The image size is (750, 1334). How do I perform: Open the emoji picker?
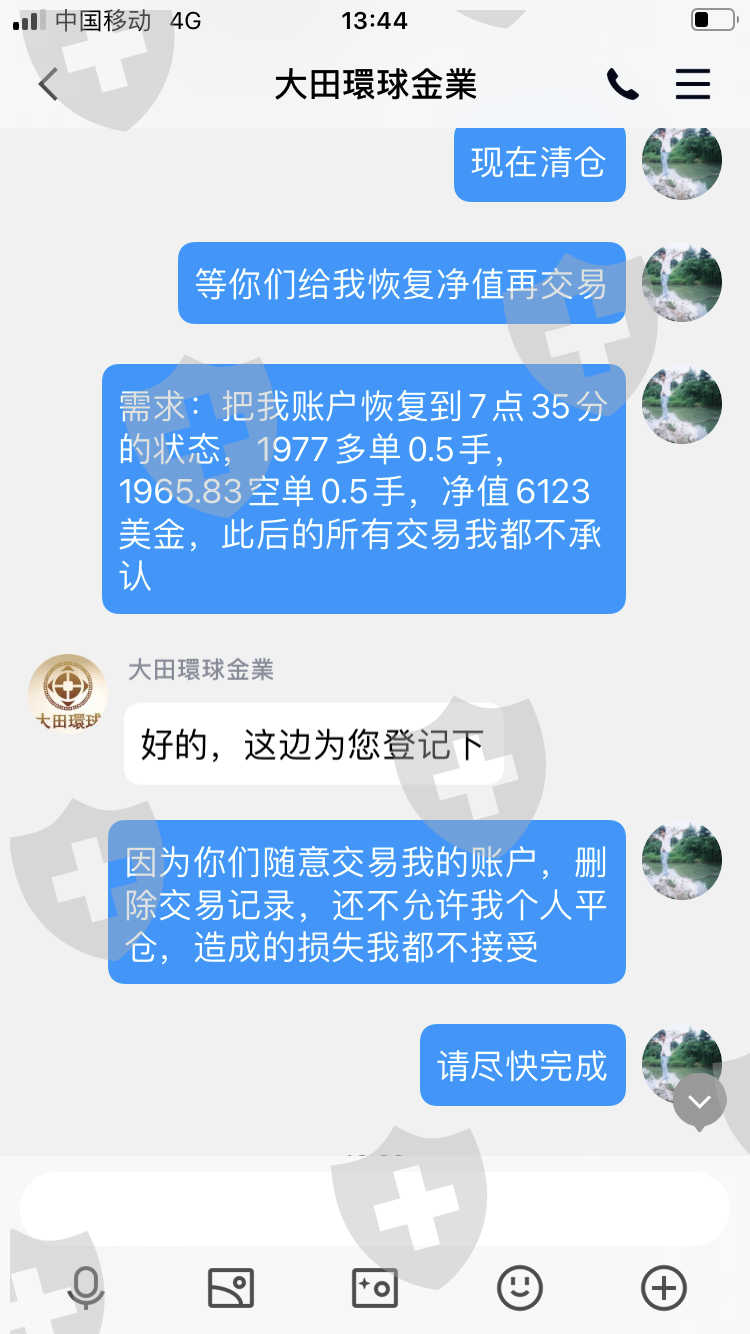point(520,1287)
